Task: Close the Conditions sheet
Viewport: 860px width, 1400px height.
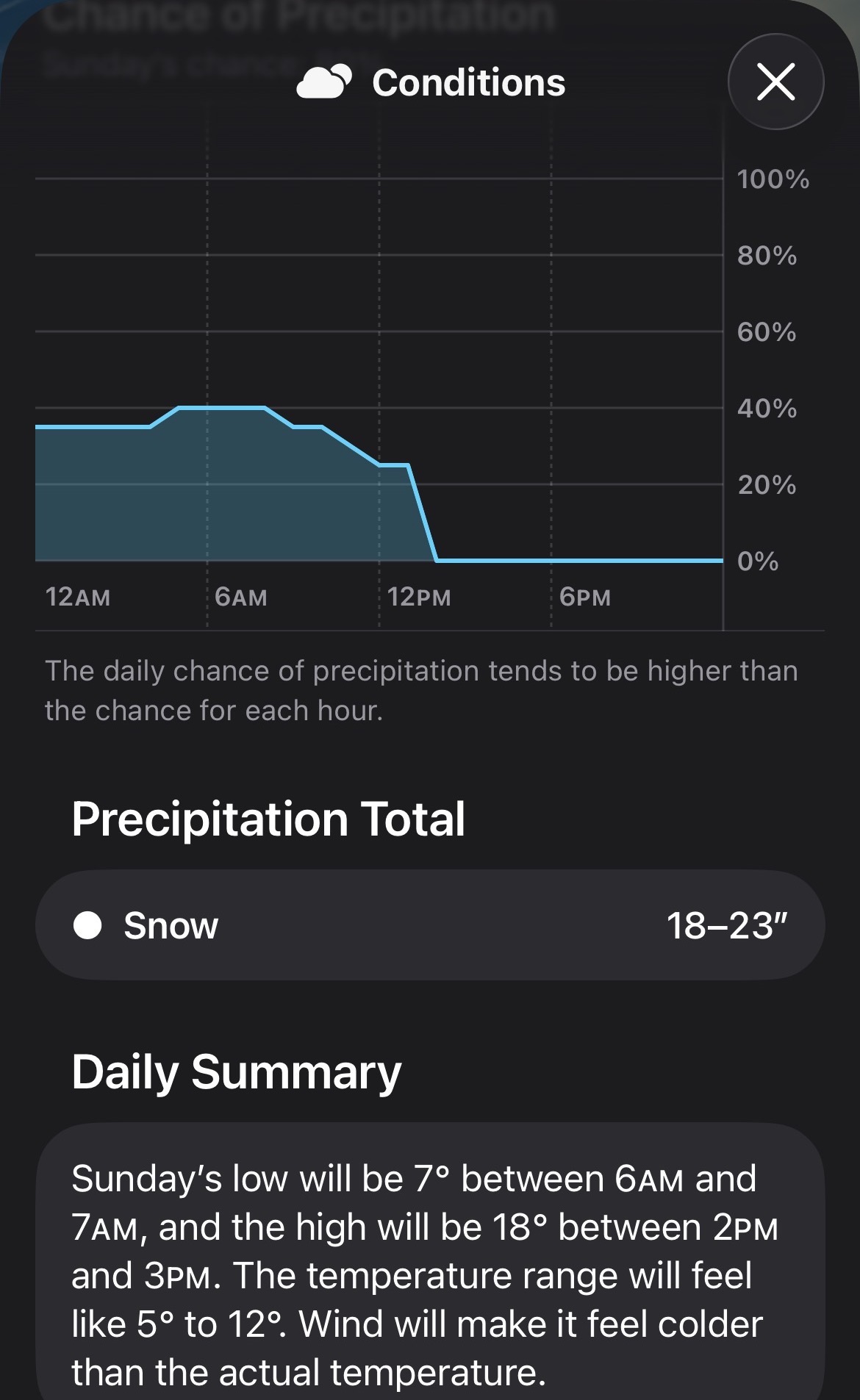Action: click(x=775, y=82)
